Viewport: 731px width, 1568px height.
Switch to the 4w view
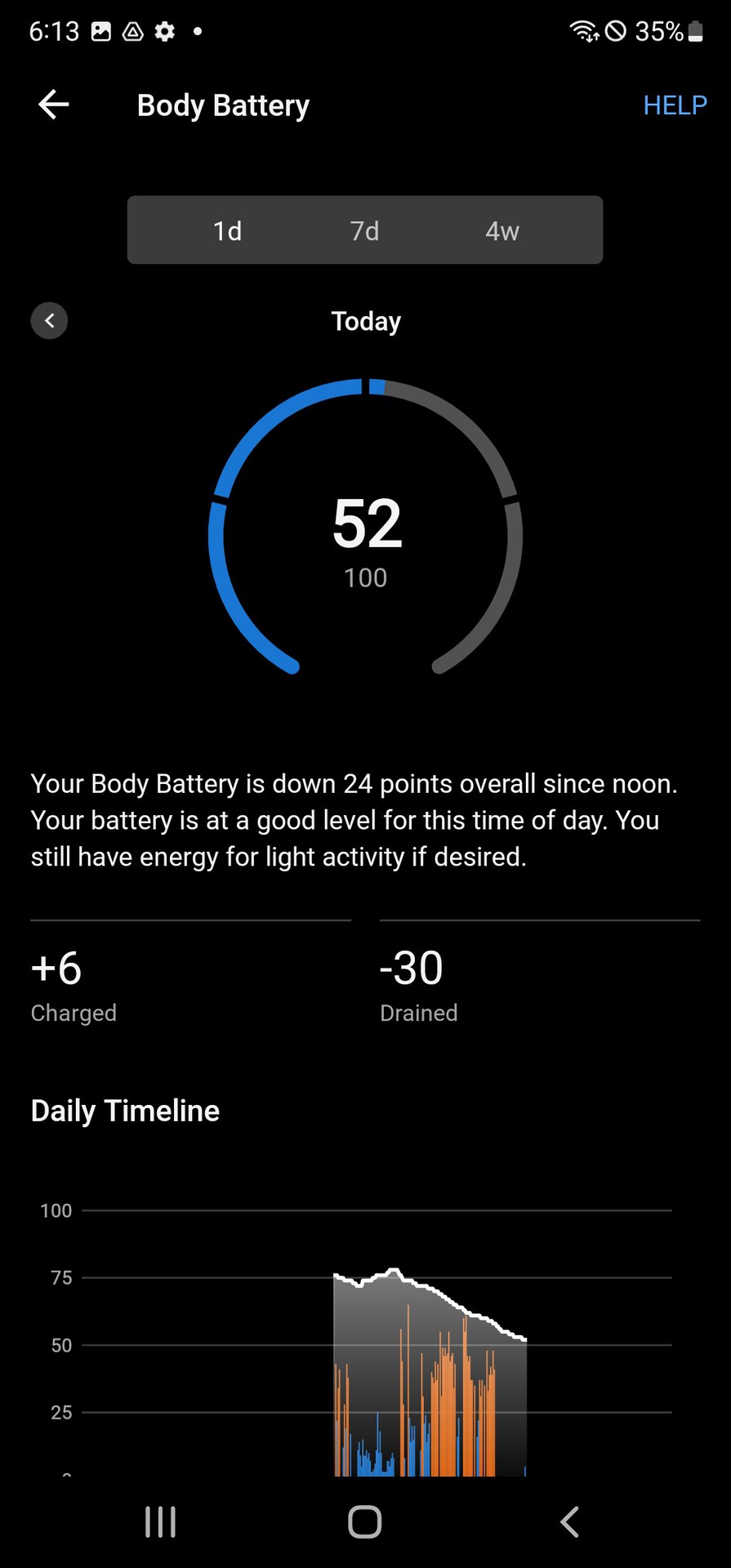(x=501, y=231)
